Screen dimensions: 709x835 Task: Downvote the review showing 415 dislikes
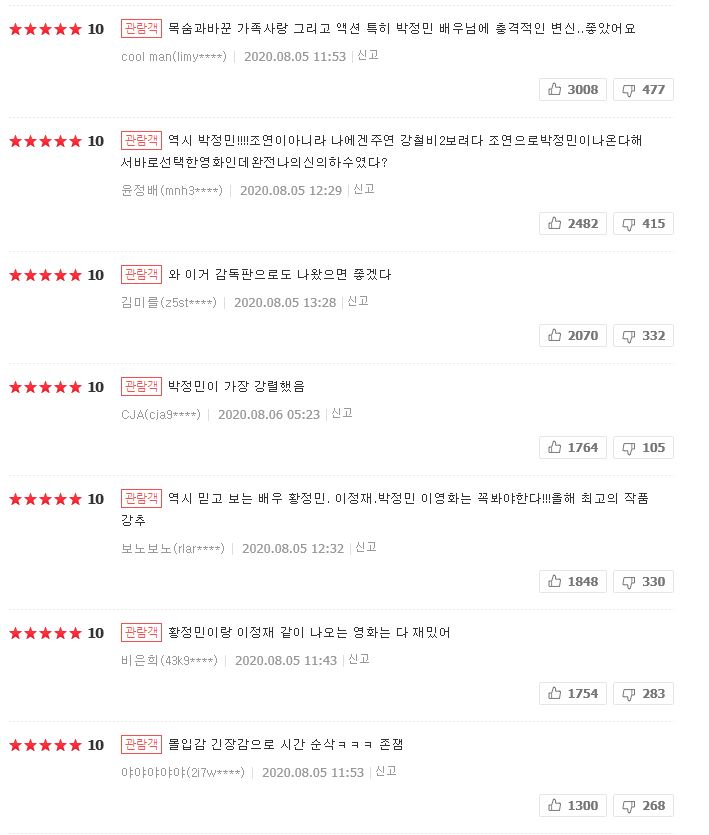point(643,224)
